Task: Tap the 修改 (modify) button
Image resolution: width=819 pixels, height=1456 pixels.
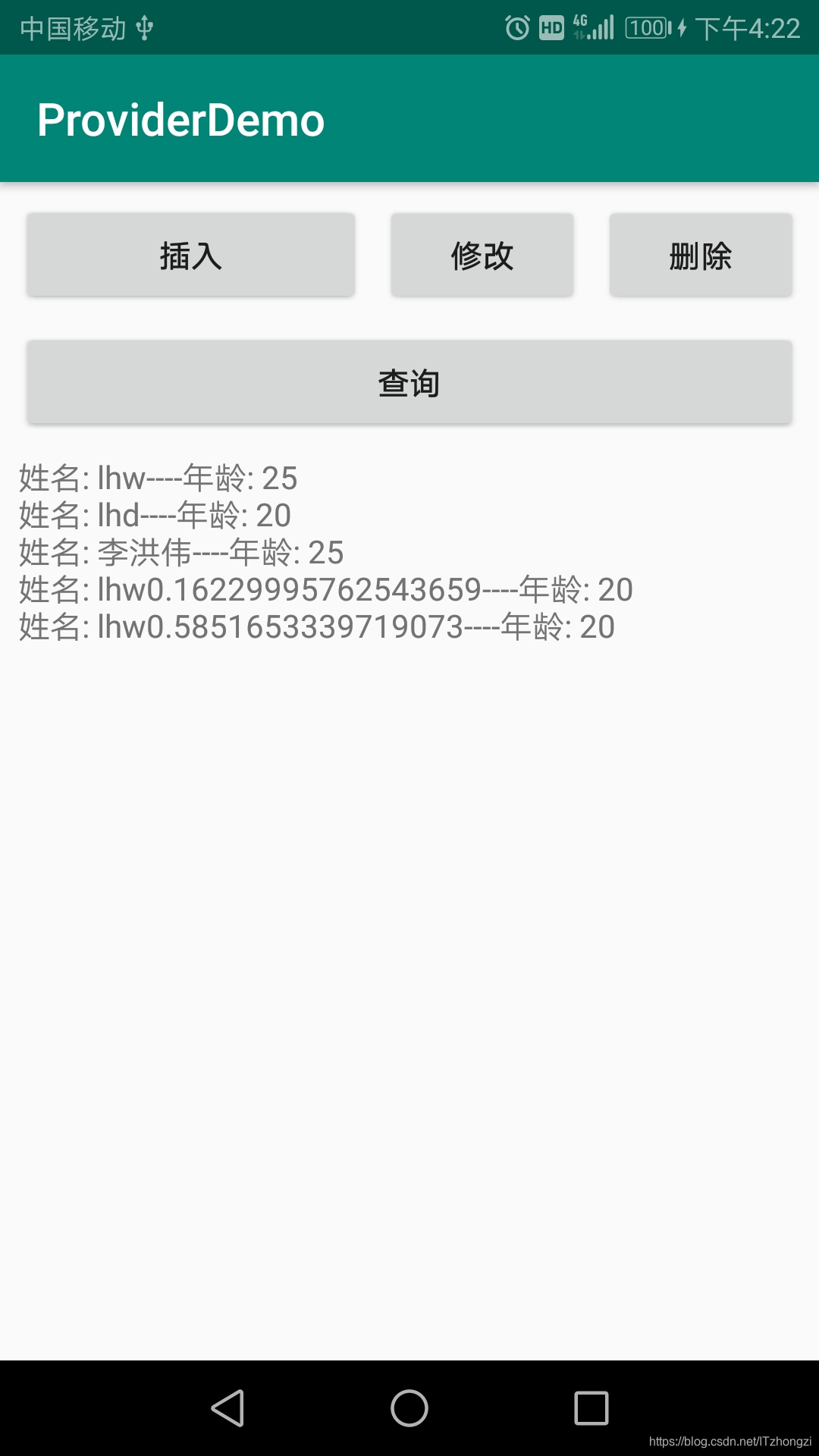Action: (482, 255)
